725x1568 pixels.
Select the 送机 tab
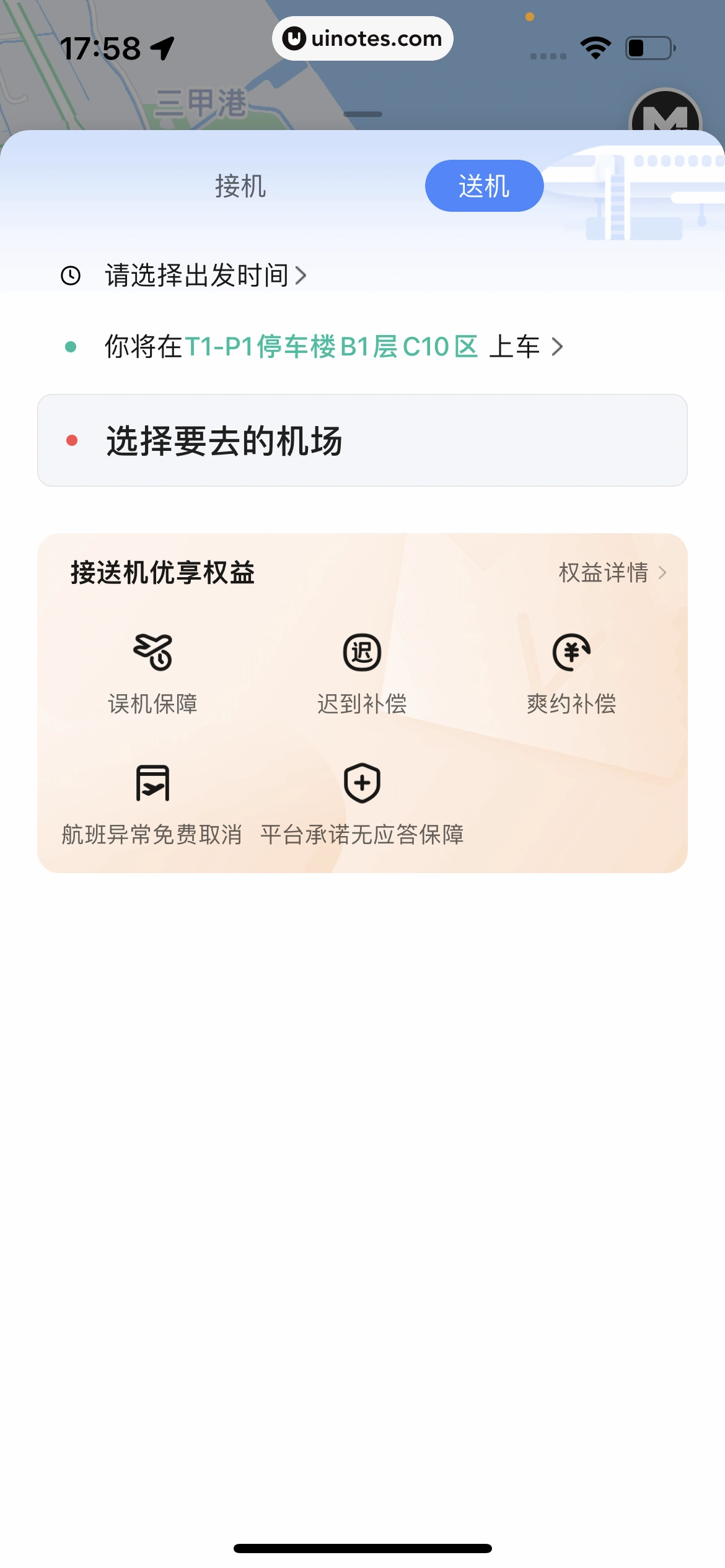point(484,186)
